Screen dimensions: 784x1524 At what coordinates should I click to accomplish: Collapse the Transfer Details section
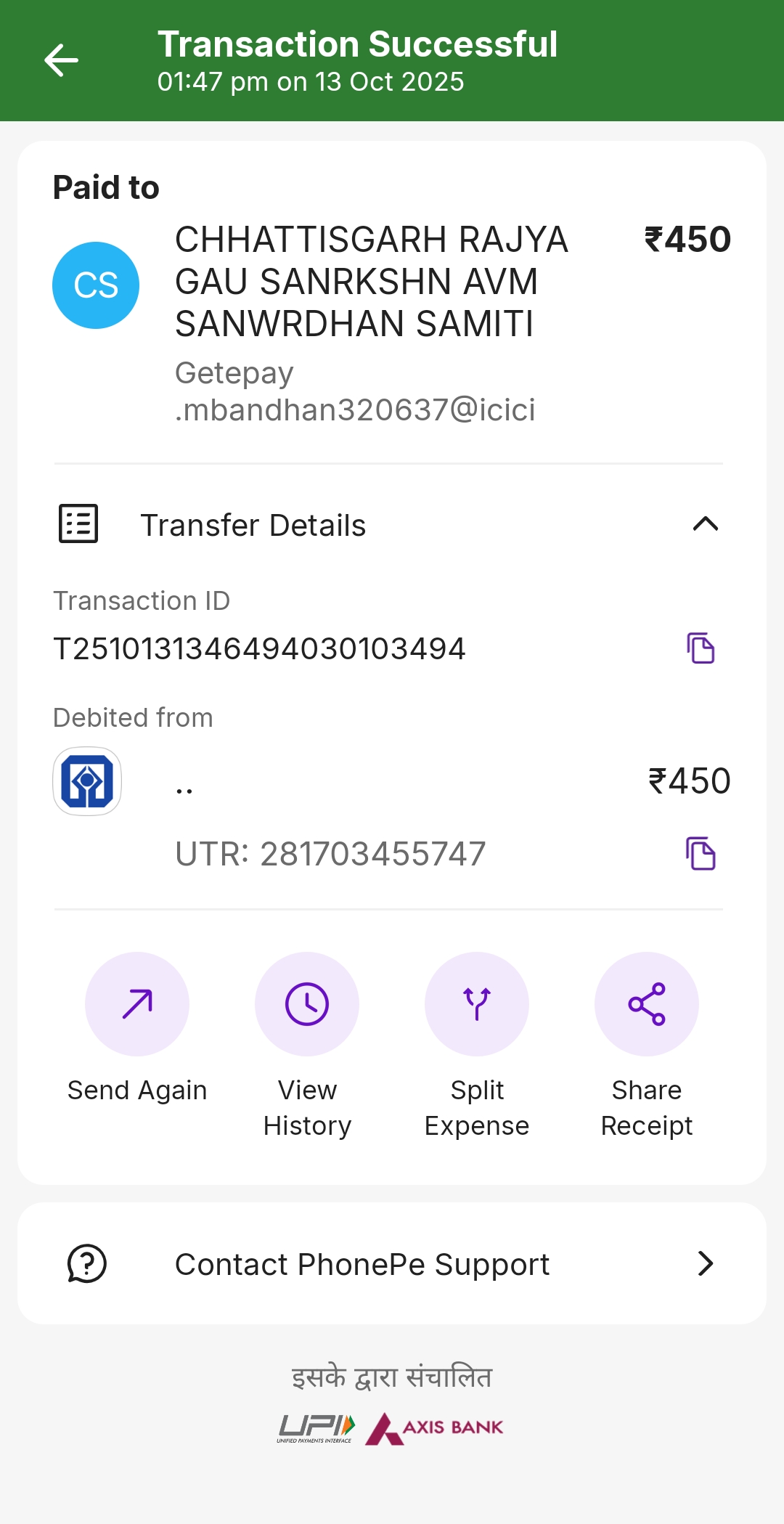[x=705, y=524]
